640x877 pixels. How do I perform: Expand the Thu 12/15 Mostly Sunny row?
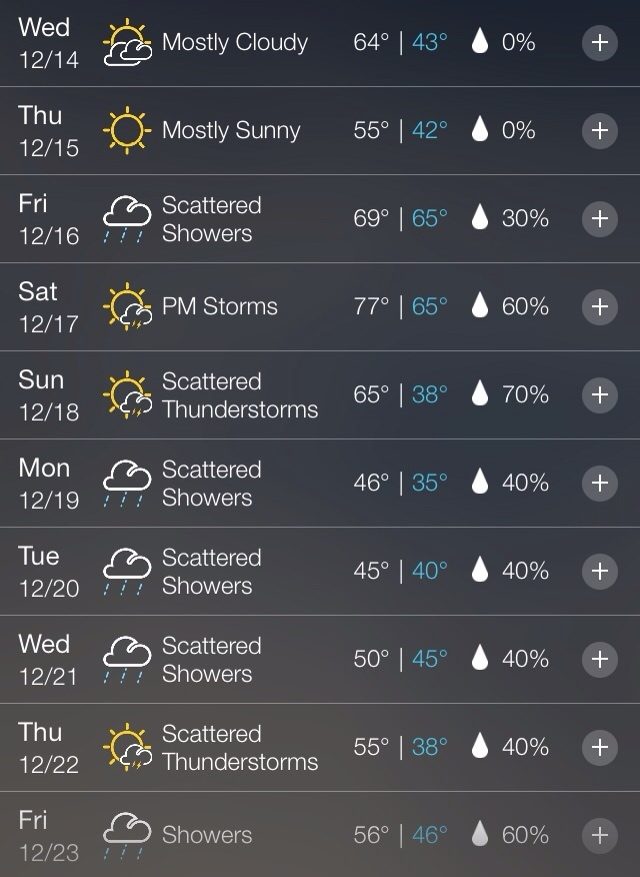click(599, 131)
